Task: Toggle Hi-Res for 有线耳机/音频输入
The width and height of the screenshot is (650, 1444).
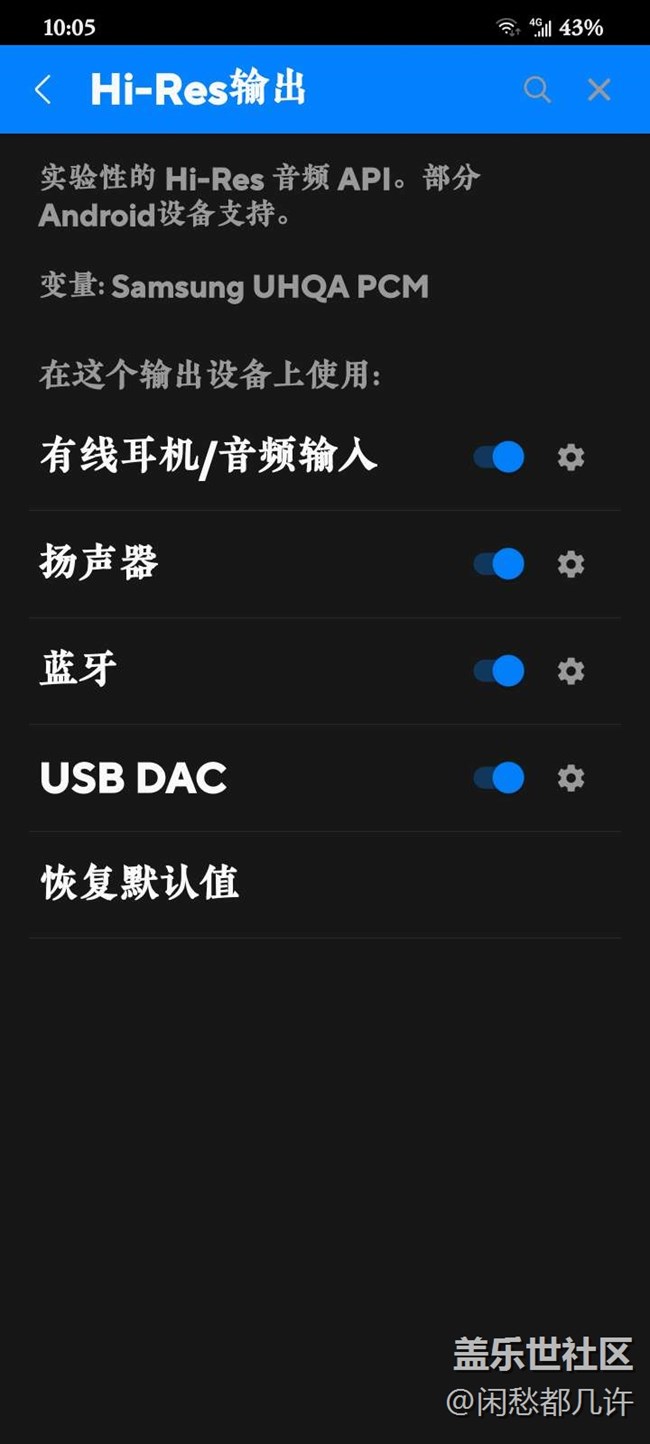Action: 499,458
